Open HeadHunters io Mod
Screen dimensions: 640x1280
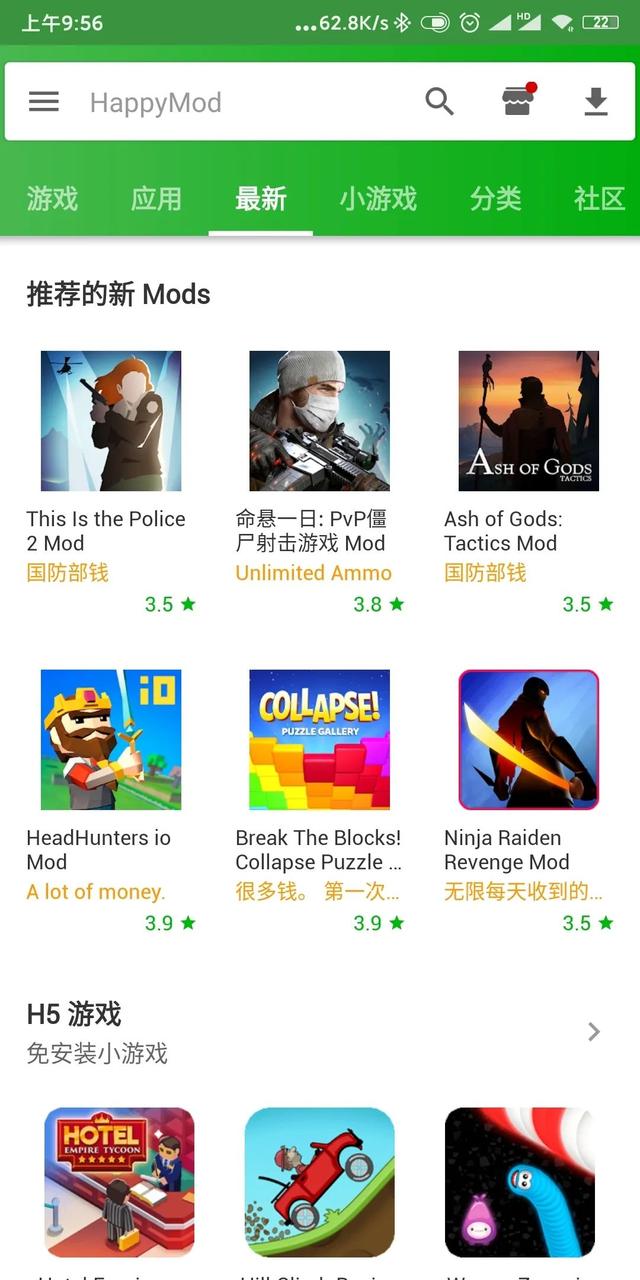[x=110, y=740]
